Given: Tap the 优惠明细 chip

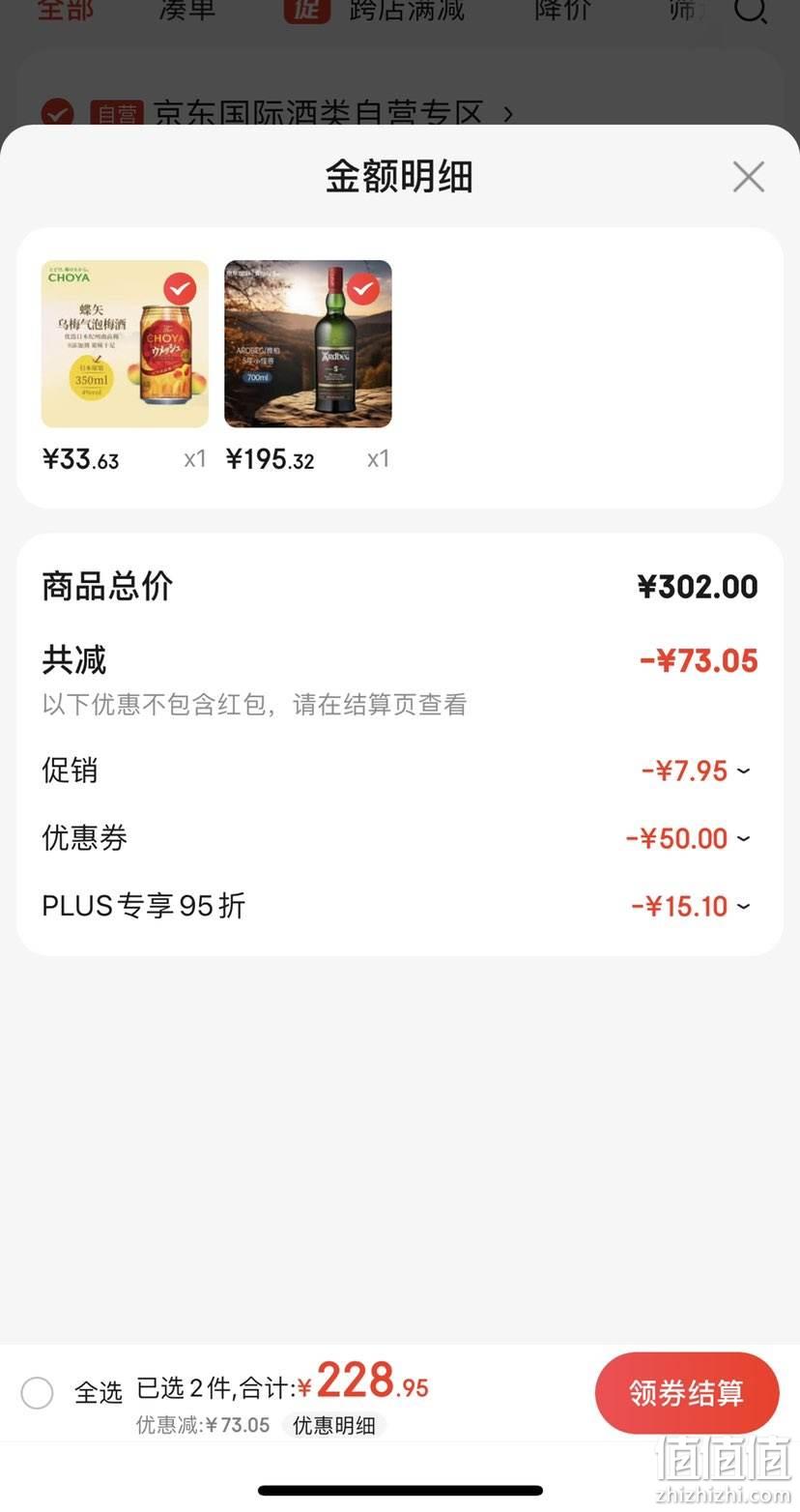Looking at the screenshot, I should (334, 1425).
